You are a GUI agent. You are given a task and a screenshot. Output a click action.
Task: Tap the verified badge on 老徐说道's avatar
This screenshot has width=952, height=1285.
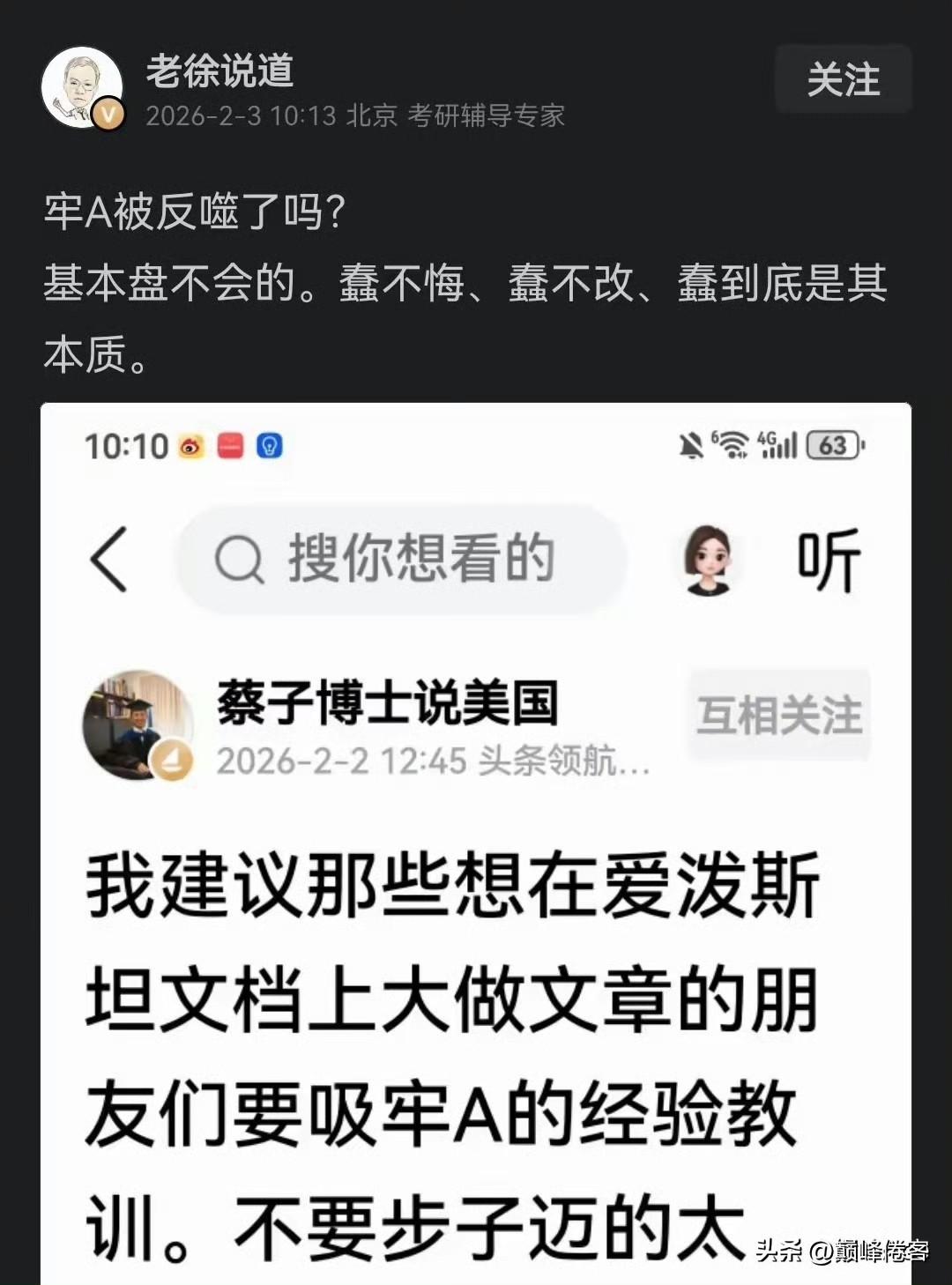[x=108, y=112]
